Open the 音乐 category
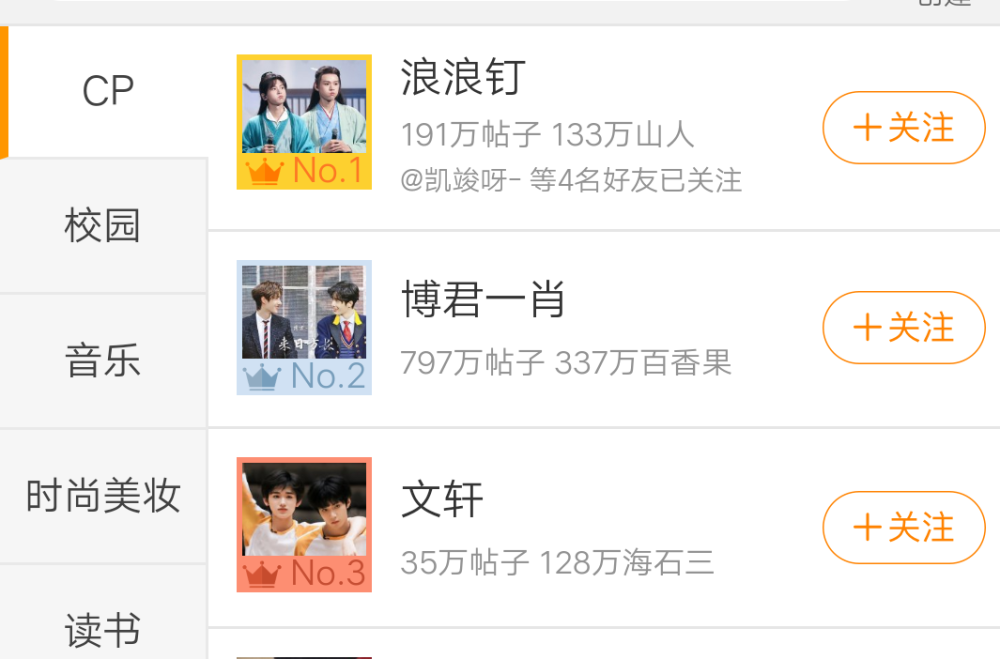The height and width of the screenshot is (659, 1000). (103, 361)
